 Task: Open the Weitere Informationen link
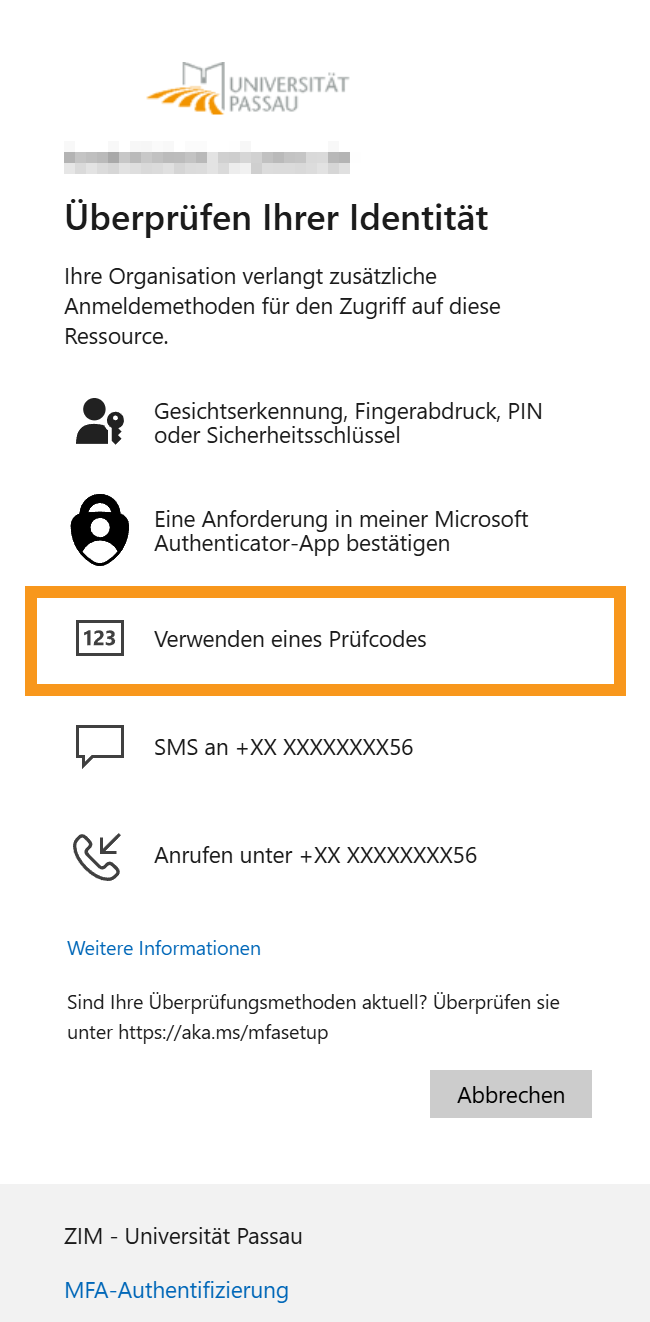164,948
